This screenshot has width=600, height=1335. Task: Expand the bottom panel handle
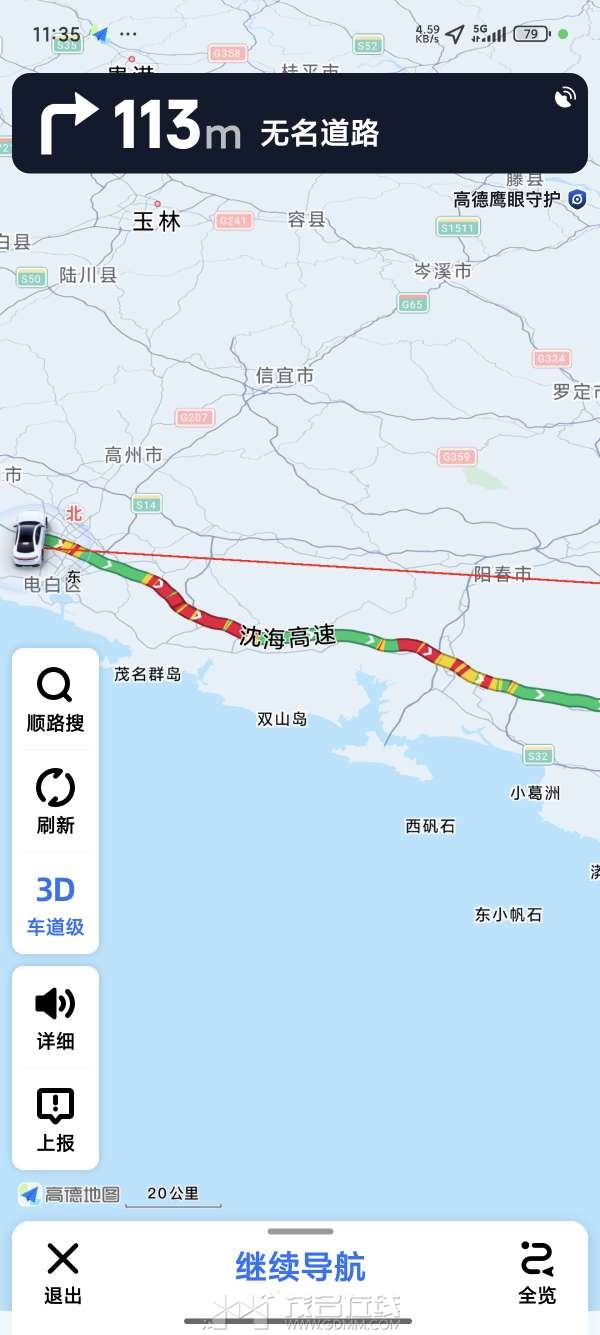coord(300,1231)
